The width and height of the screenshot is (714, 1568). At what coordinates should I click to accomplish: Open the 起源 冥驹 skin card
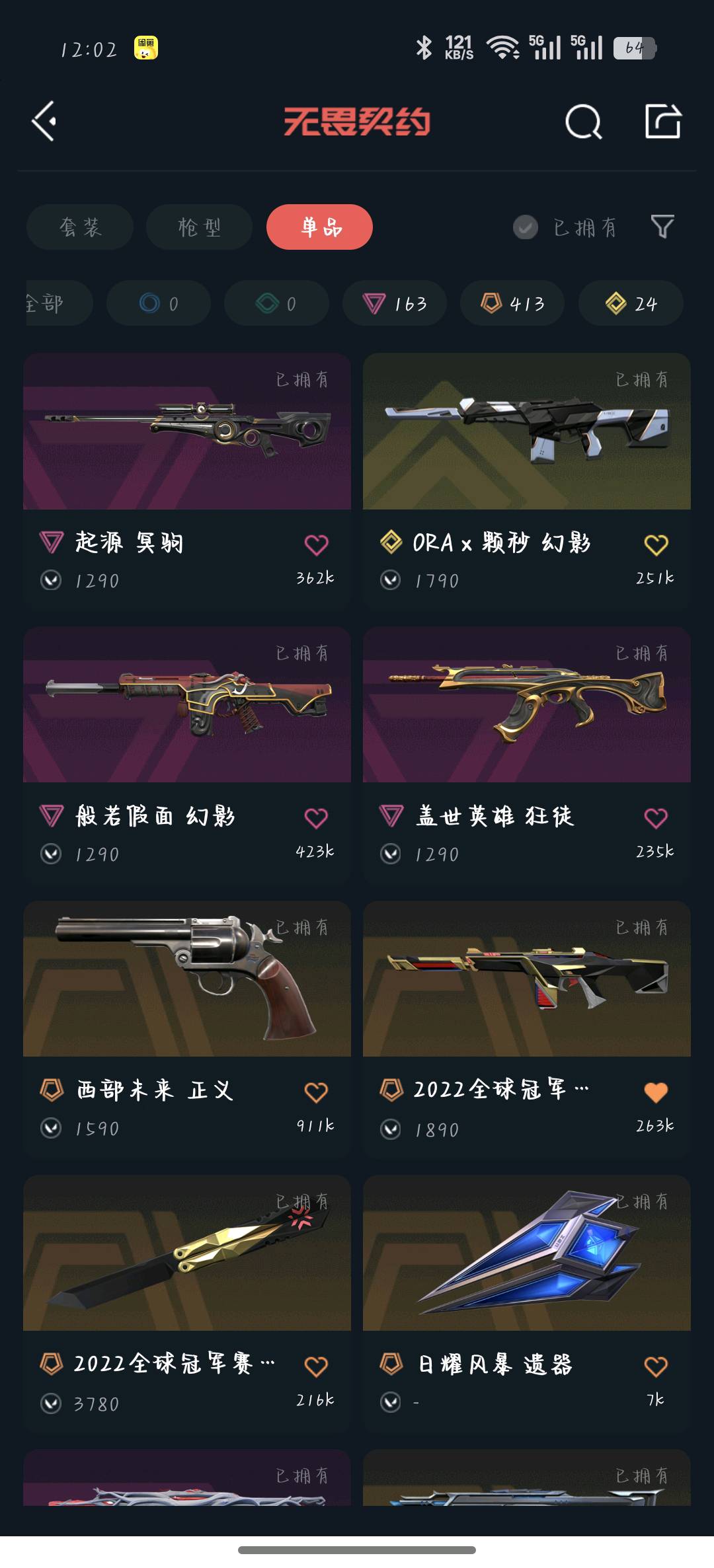pyautogui.click(x=187, y=481)
